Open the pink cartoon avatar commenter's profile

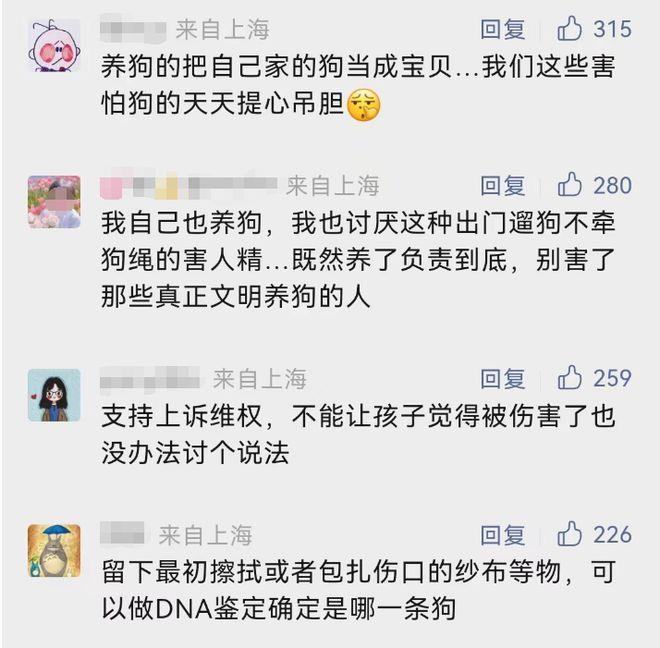(54, 45)
